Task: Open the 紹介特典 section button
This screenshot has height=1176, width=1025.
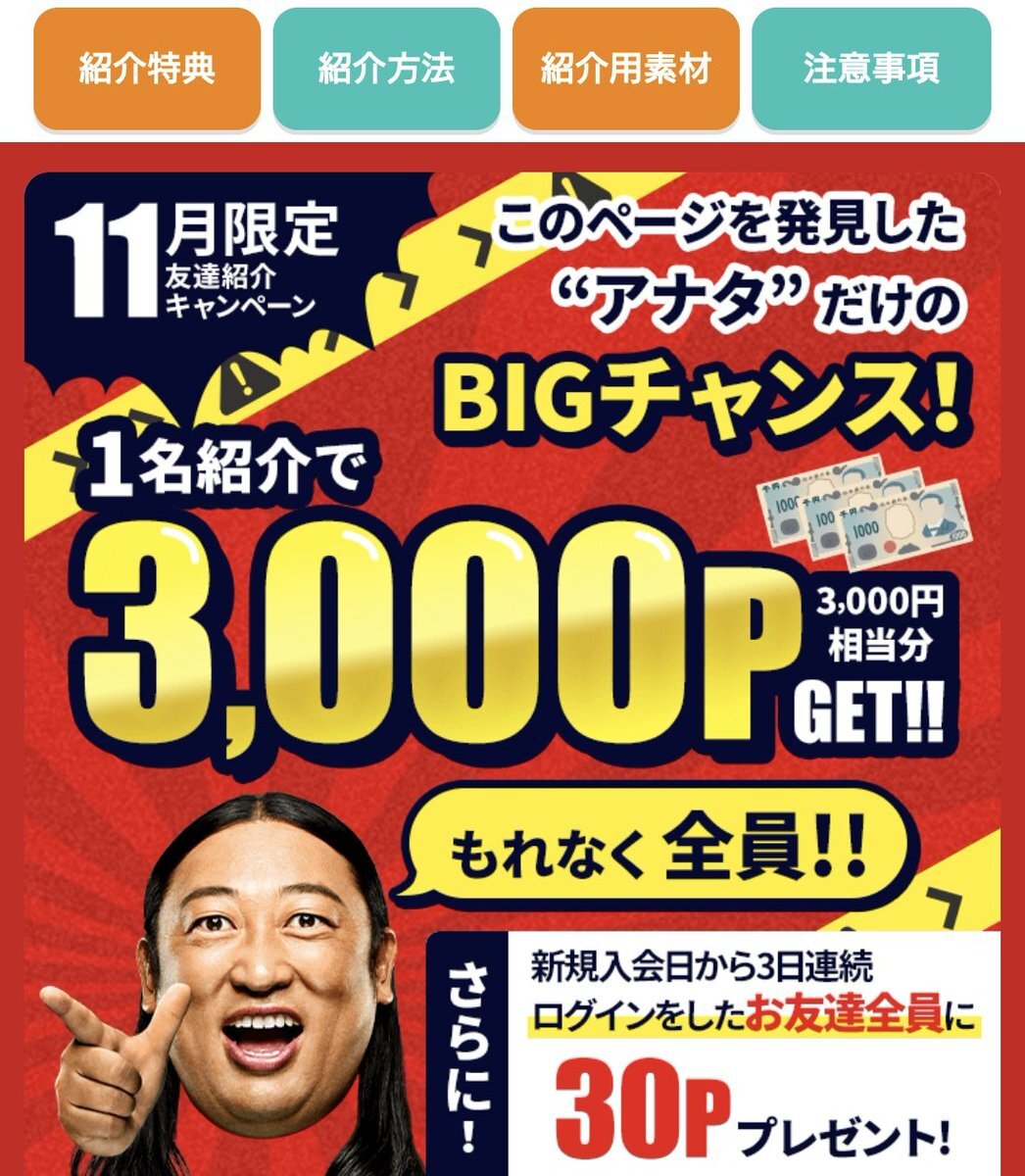Action: (147, 69)
